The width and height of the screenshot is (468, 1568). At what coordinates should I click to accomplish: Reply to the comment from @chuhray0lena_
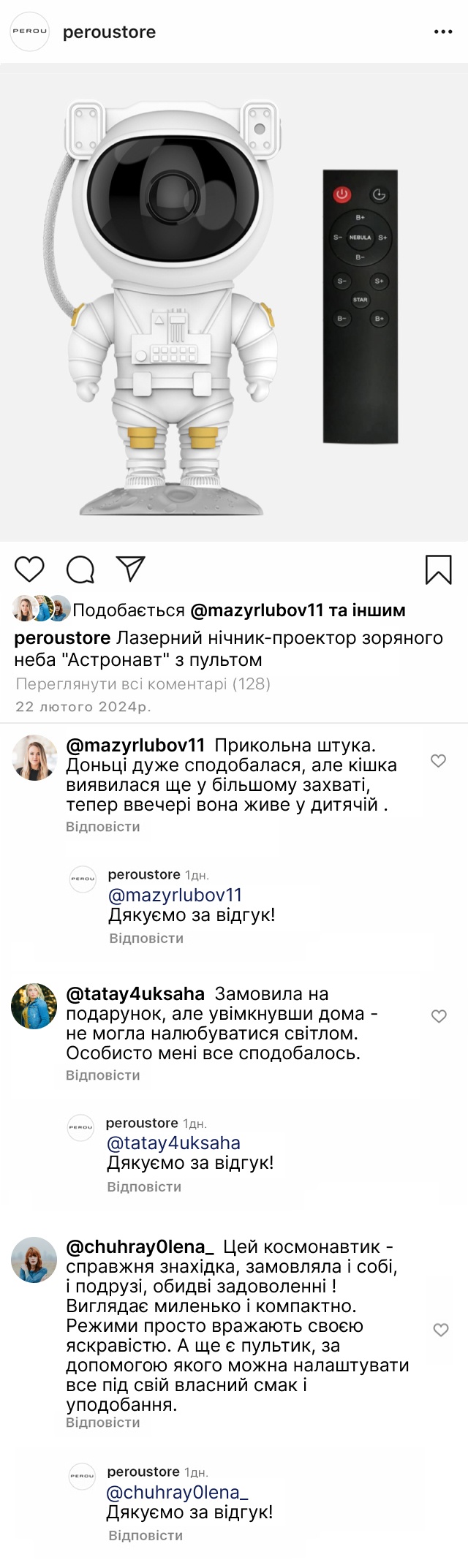click(x=103, y=1423)
